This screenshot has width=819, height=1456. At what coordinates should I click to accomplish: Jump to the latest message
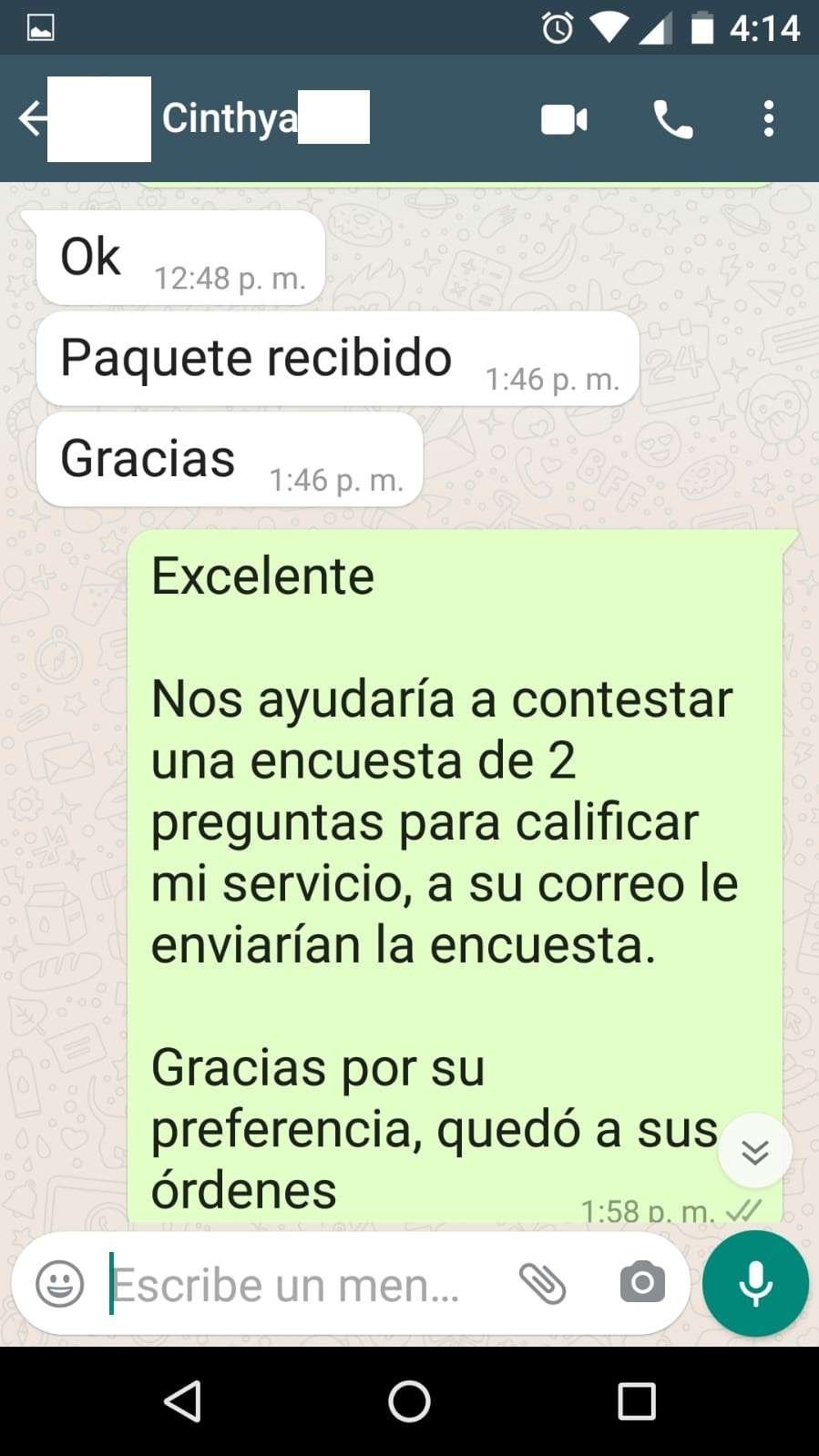click(x=754, y=1152)
